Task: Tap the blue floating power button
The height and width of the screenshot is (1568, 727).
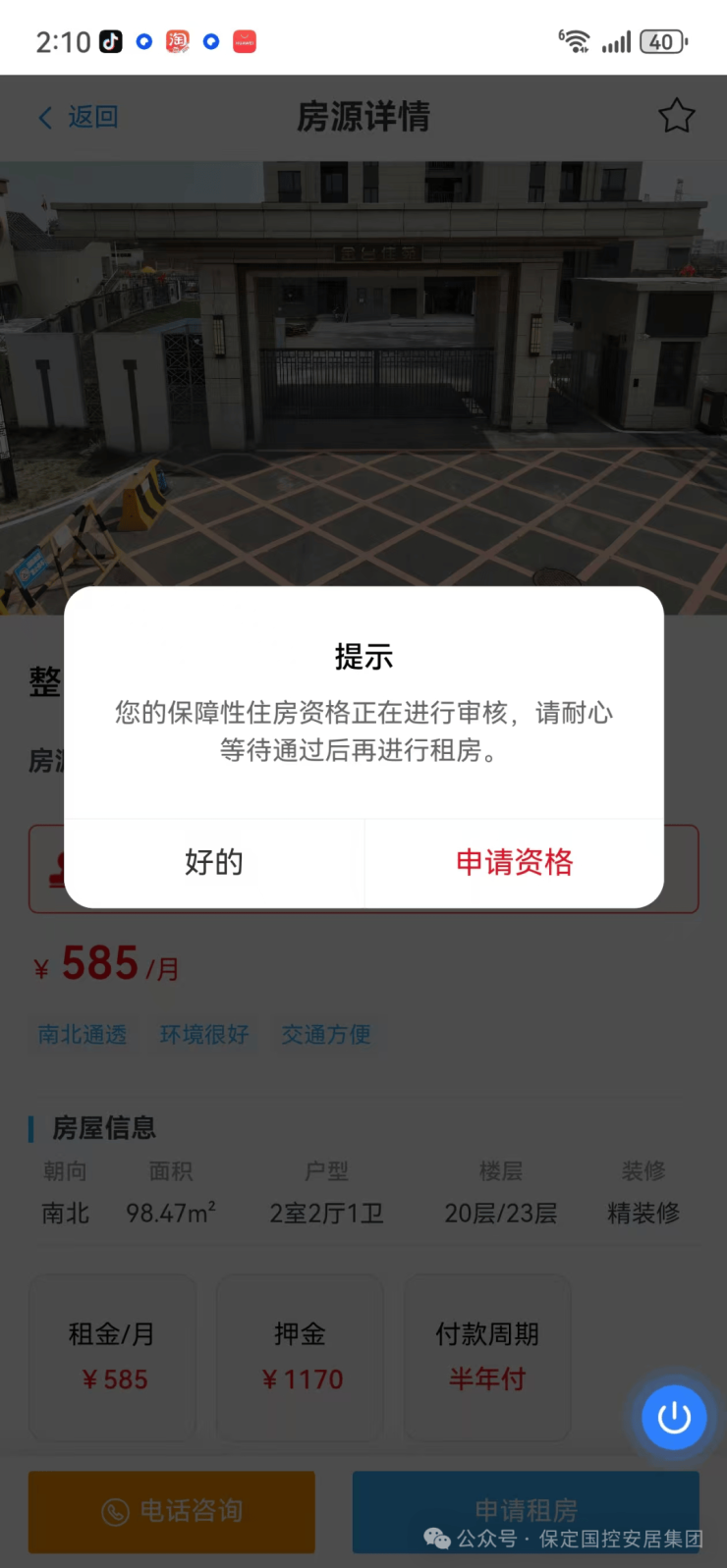Action: (x=674, y=1417)
